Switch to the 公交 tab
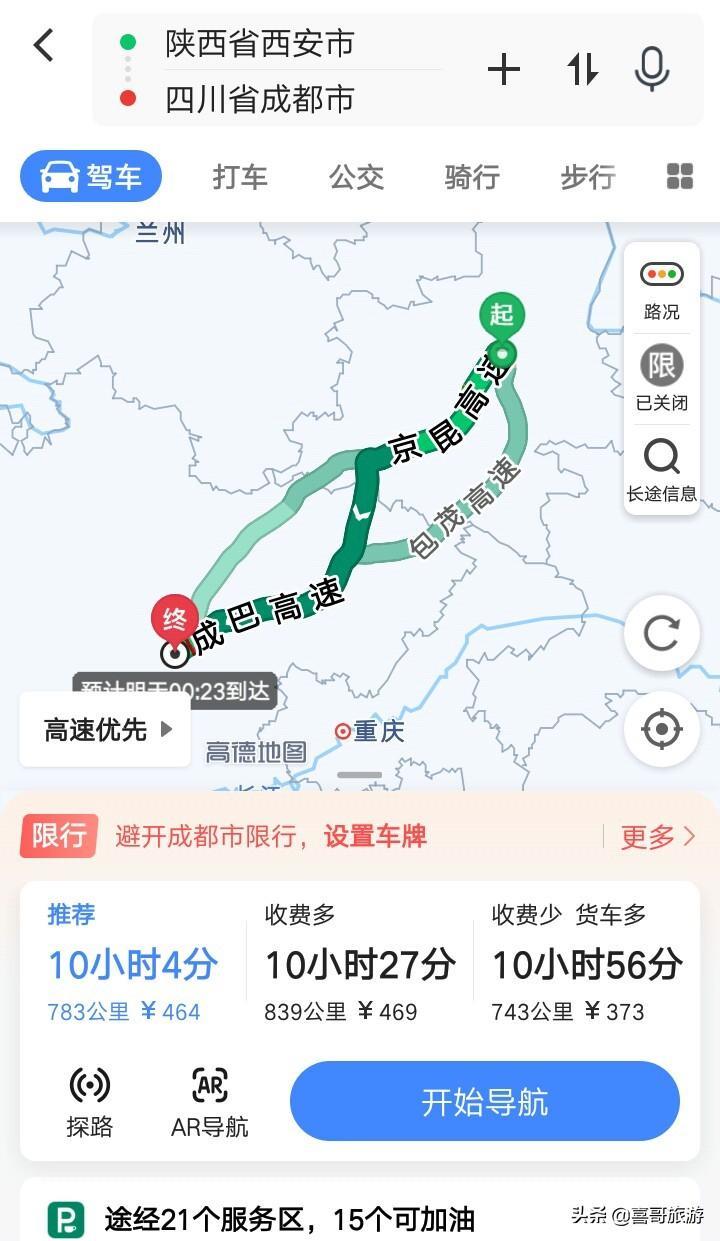Screen dimensions: 720x1241 coord(356,177)
